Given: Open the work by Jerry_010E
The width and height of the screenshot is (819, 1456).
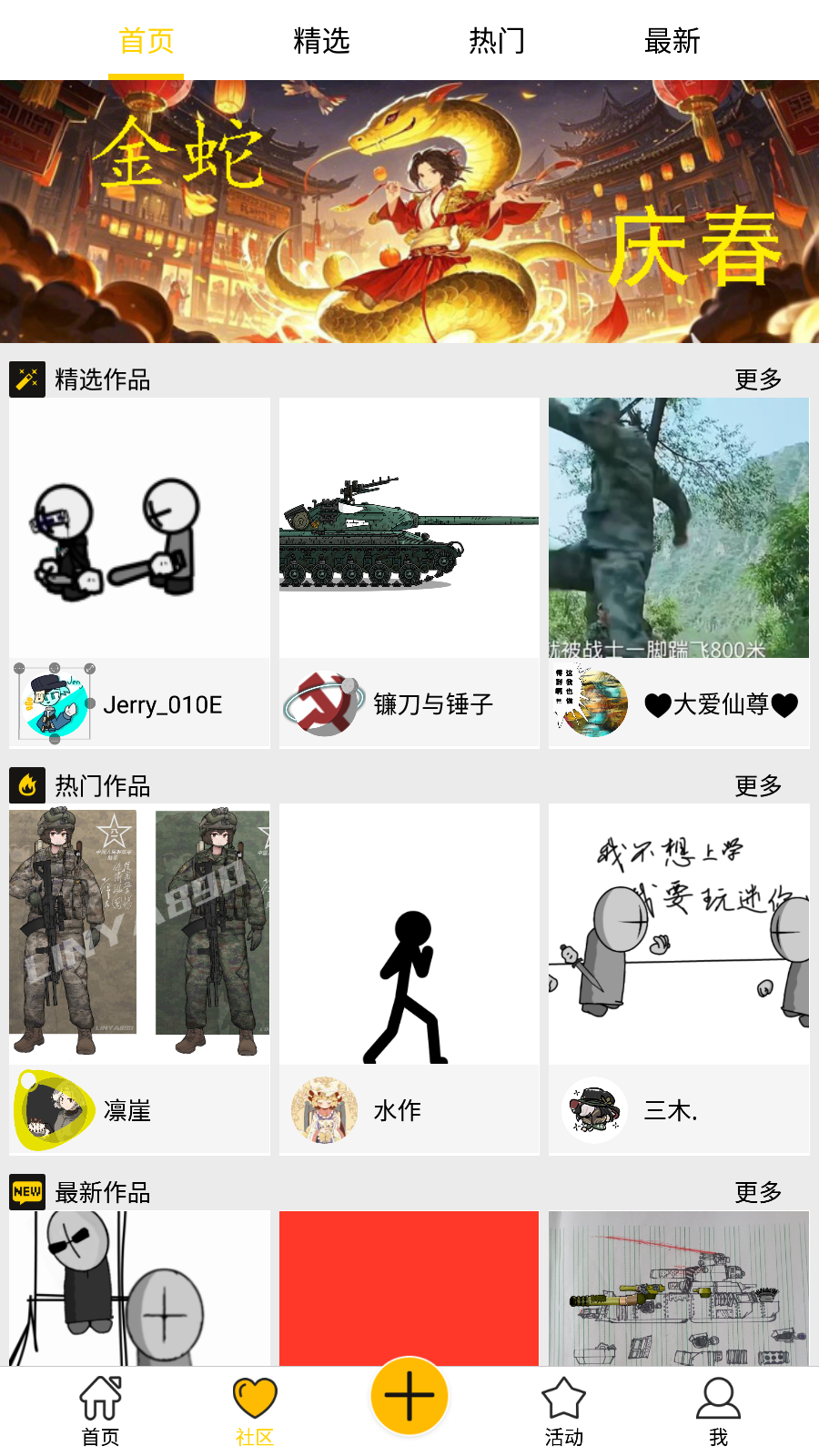Looking at the screenshot, I should pyautogui.click(x=139, y=528).
